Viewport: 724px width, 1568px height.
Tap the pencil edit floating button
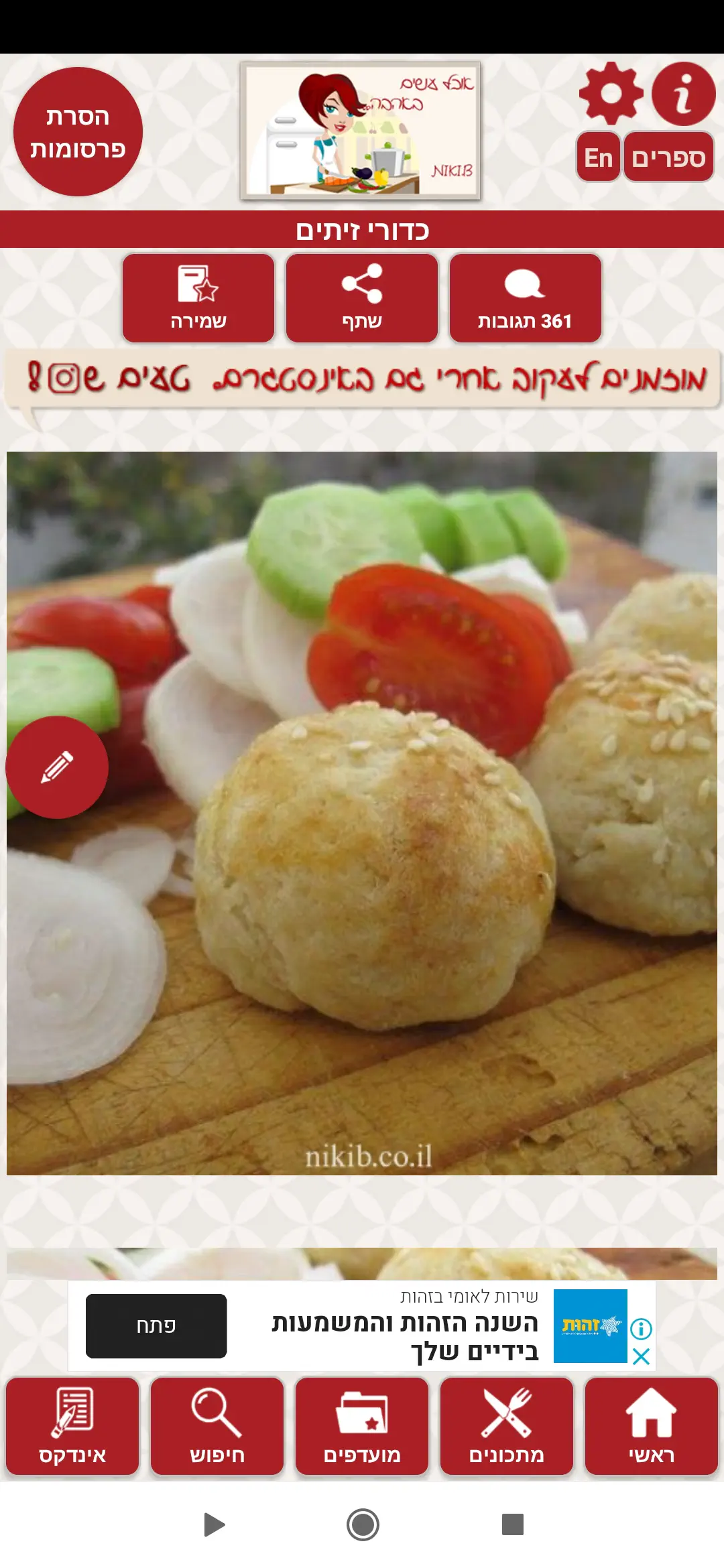pos(57,767)
